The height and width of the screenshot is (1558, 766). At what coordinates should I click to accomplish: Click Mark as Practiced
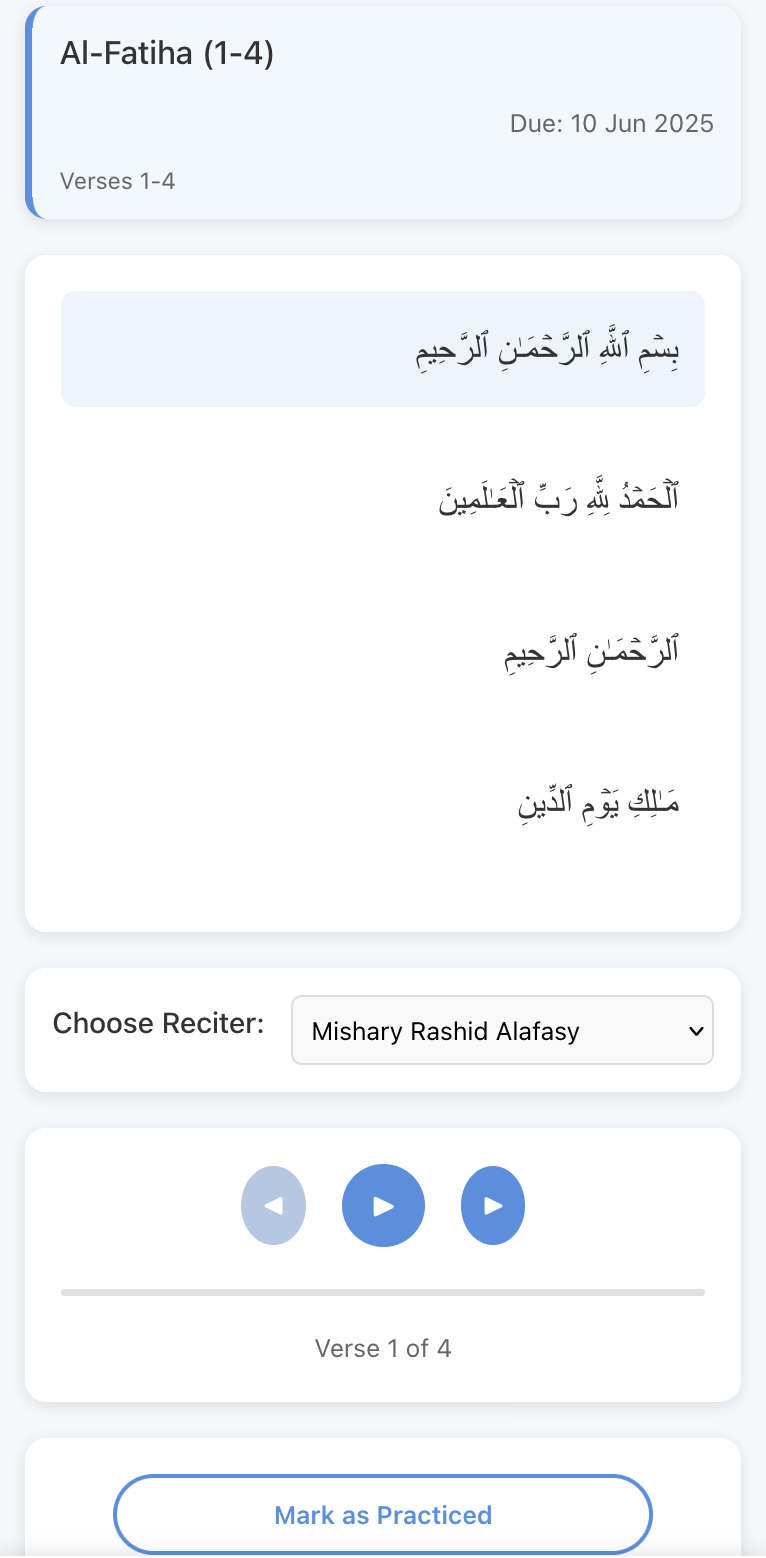coord(383,1514)
